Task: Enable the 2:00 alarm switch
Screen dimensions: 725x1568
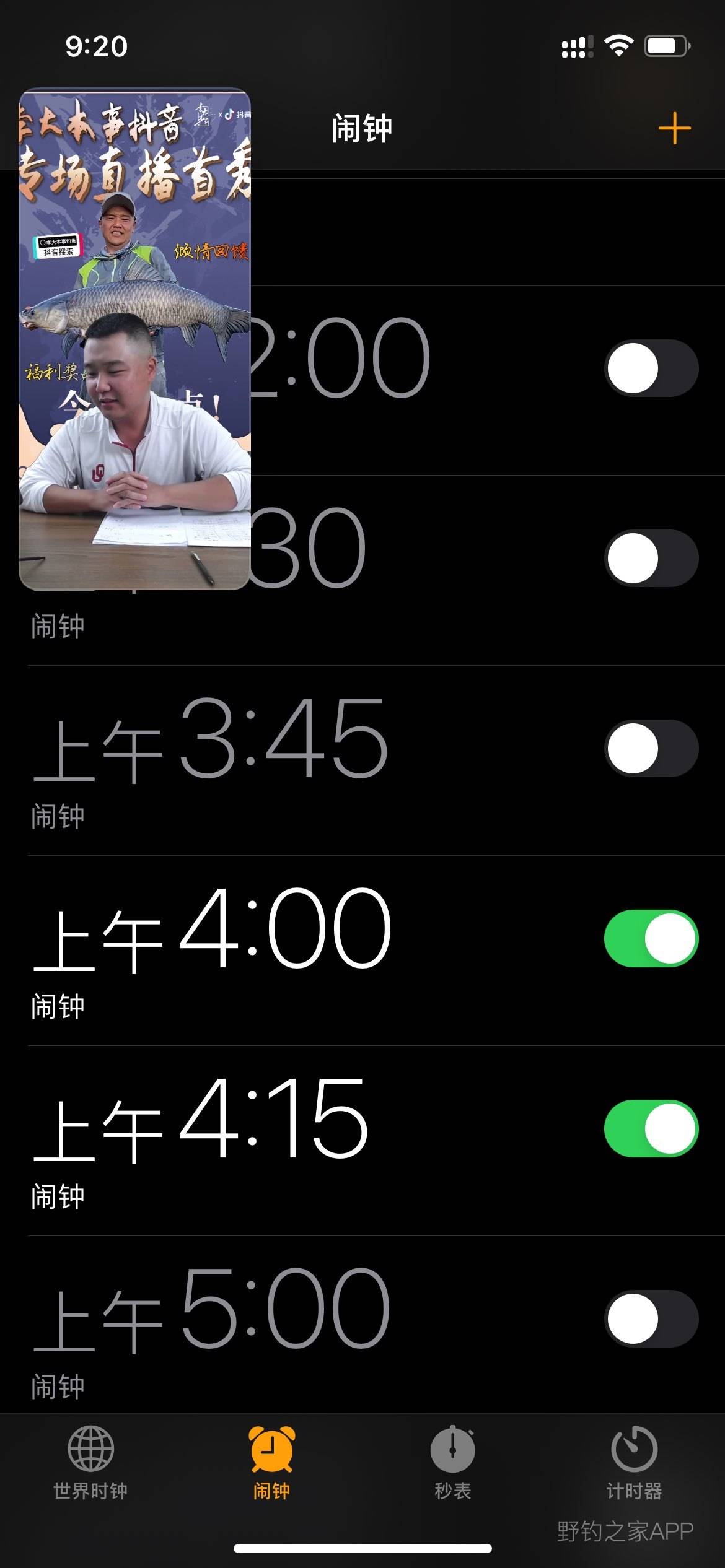Action: coord(651,368)
